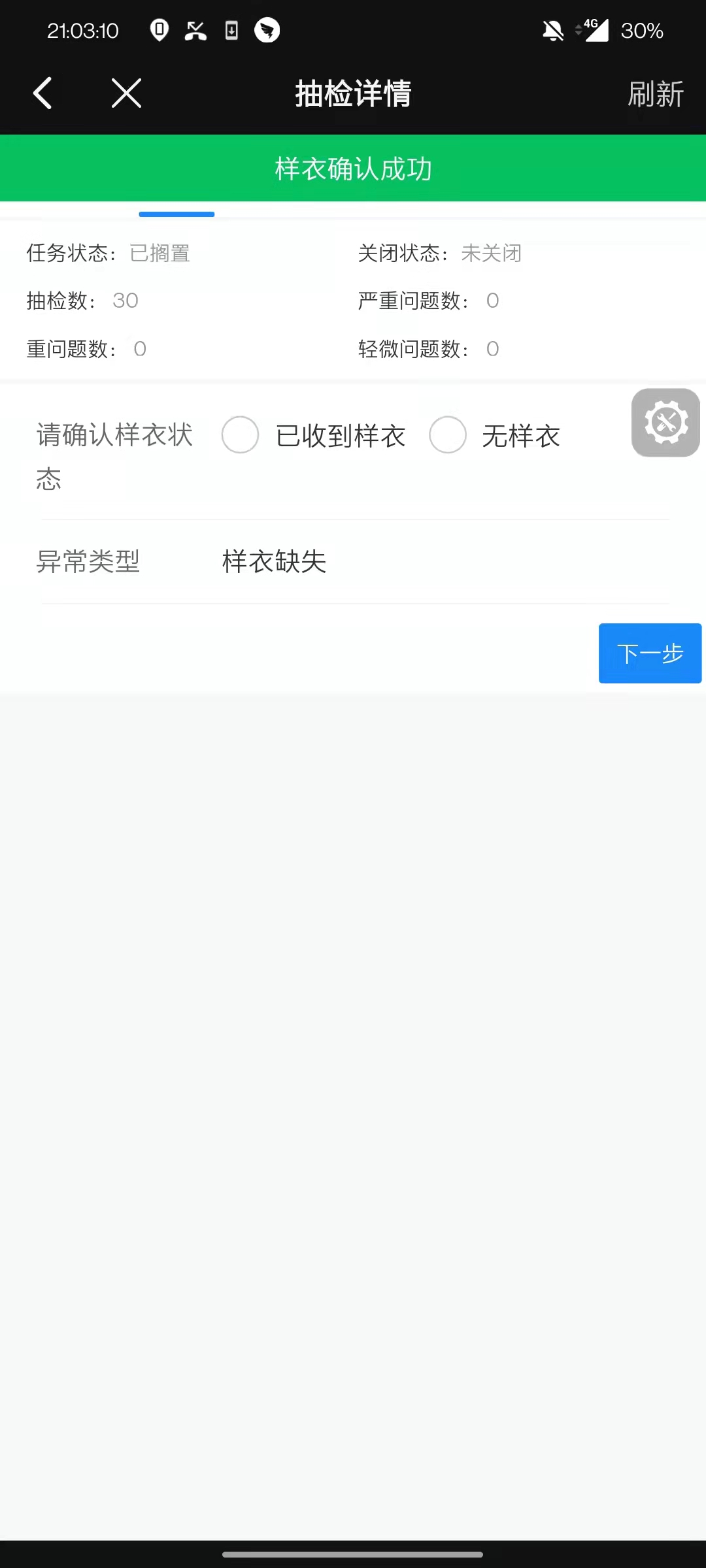Select the 无样衣 radio option
Screen dimensions: 706x1568
click(x=448, y=435)
